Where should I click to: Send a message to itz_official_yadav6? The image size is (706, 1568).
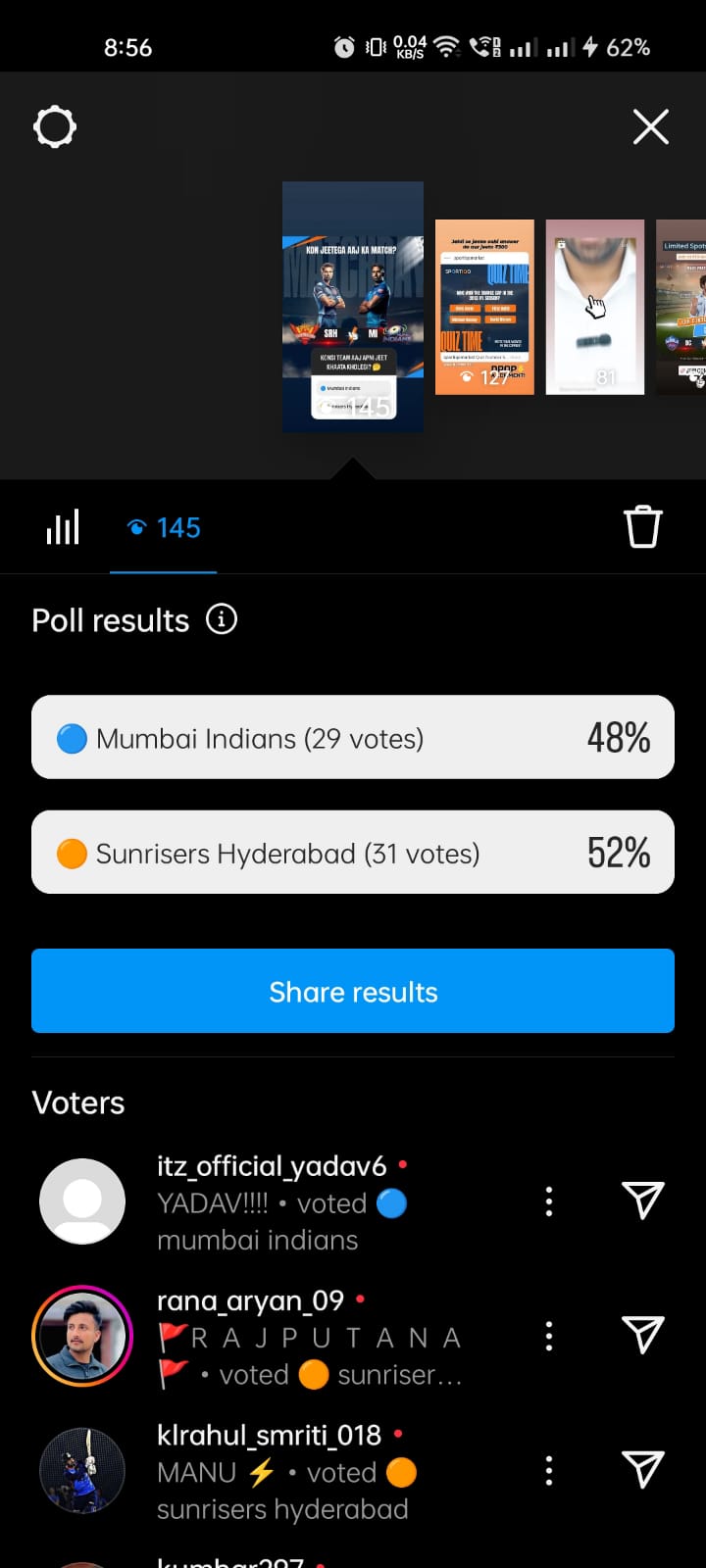pyautogui.click(x=643, y=1200)
